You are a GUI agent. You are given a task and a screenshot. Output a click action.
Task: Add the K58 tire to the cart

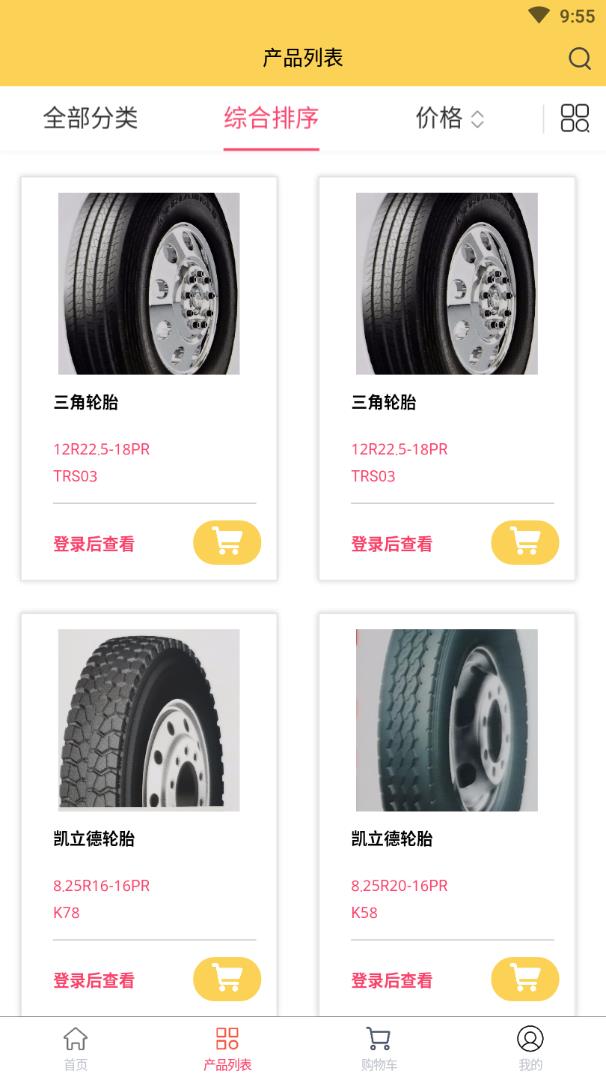point(525,979)
